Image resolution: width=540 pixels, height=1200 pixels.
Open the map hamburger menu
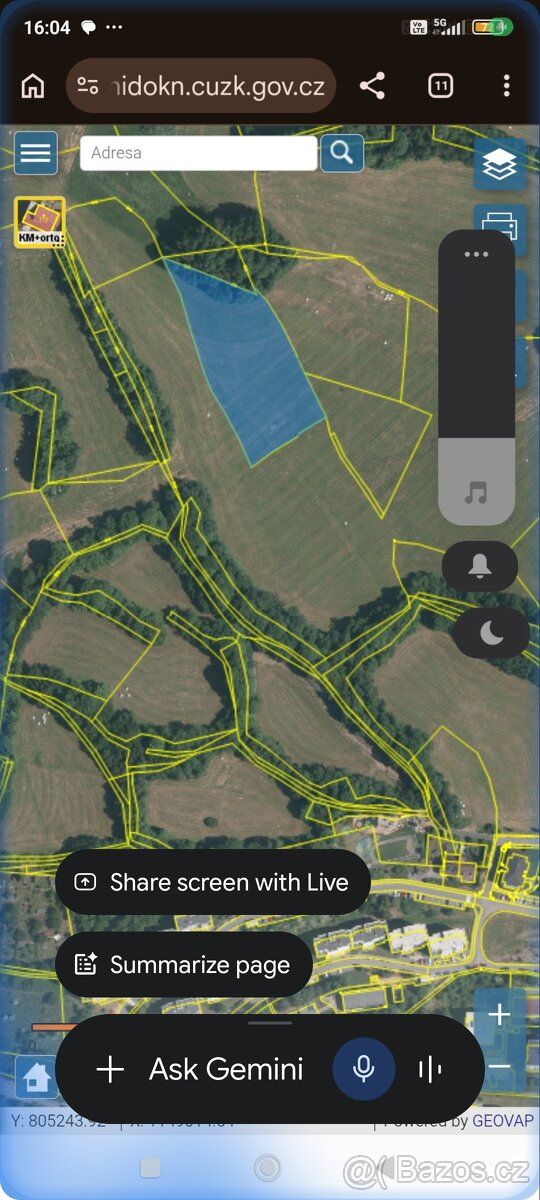coord(35,153)
